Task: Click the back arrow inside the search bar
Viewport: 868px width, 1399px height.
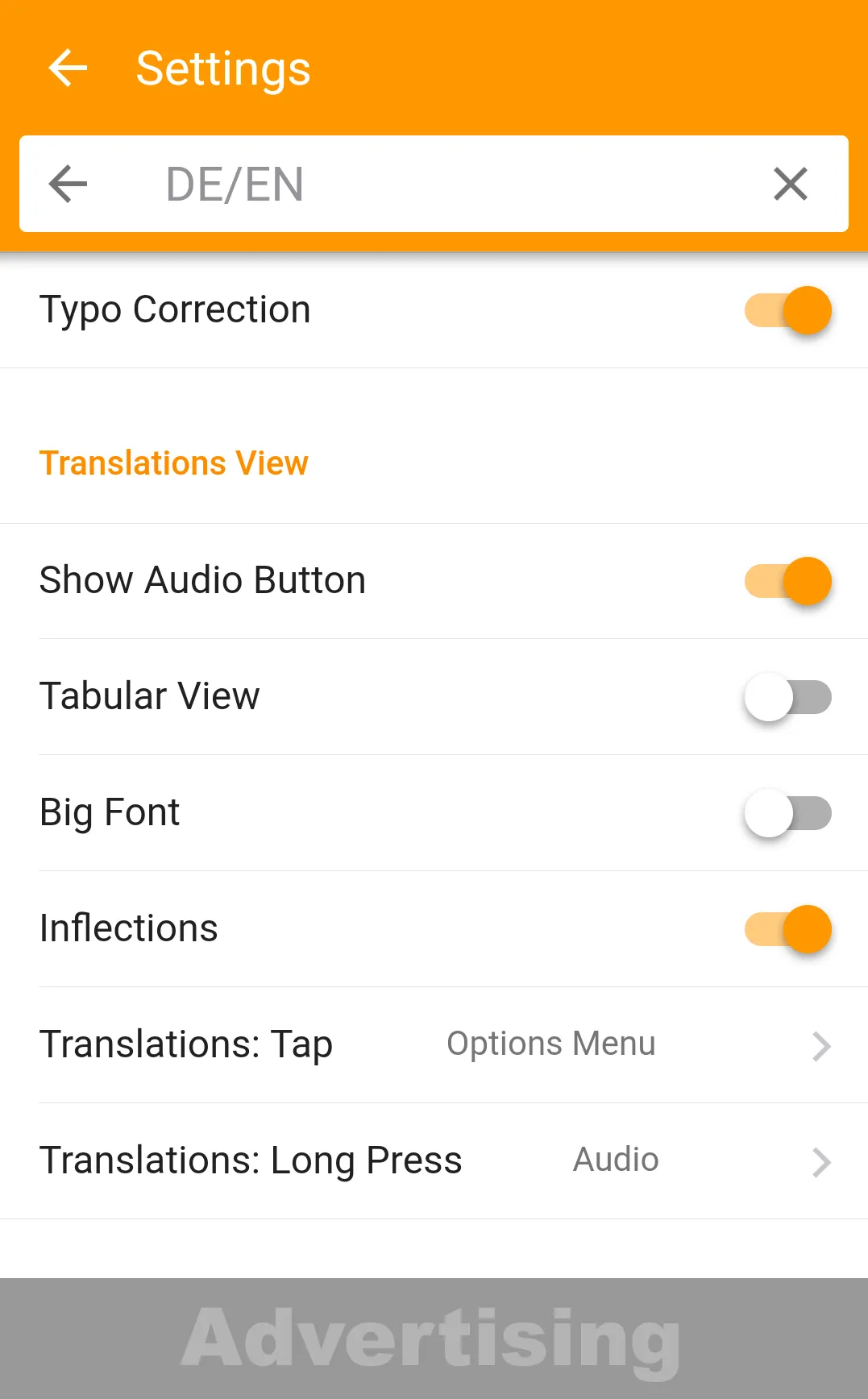Action: [x=68, y=185]
